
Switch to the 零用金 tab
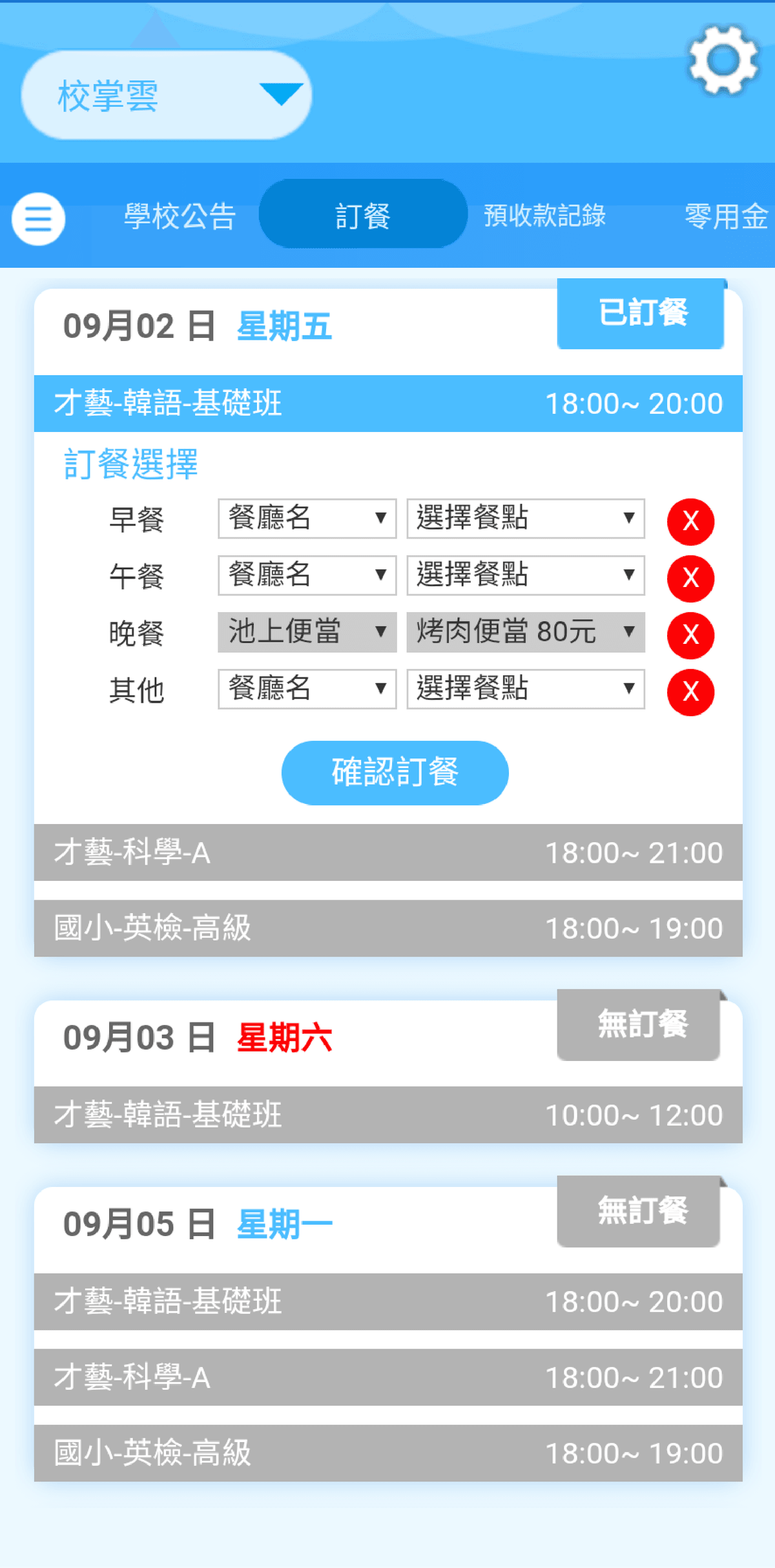point(726,216)
